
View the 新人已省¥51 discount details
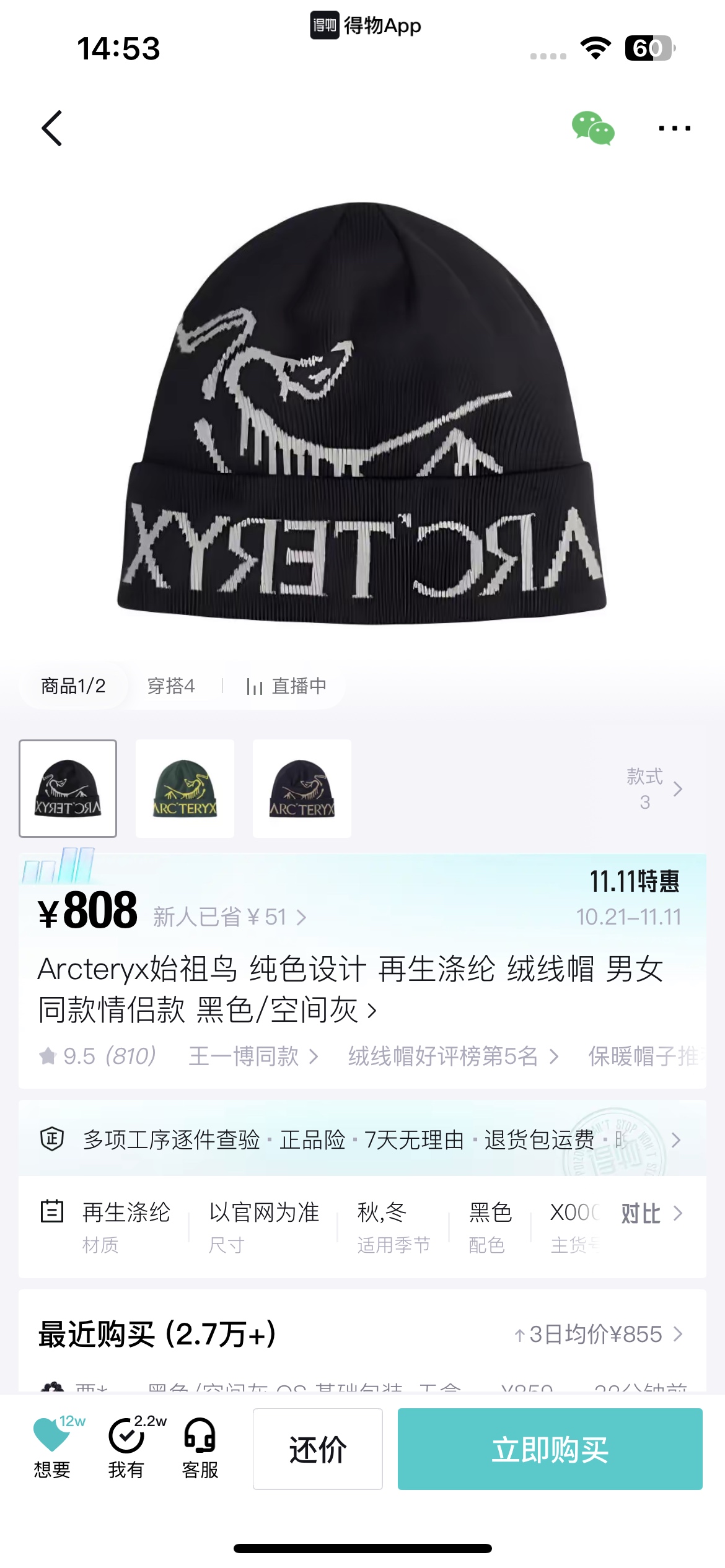229,917
